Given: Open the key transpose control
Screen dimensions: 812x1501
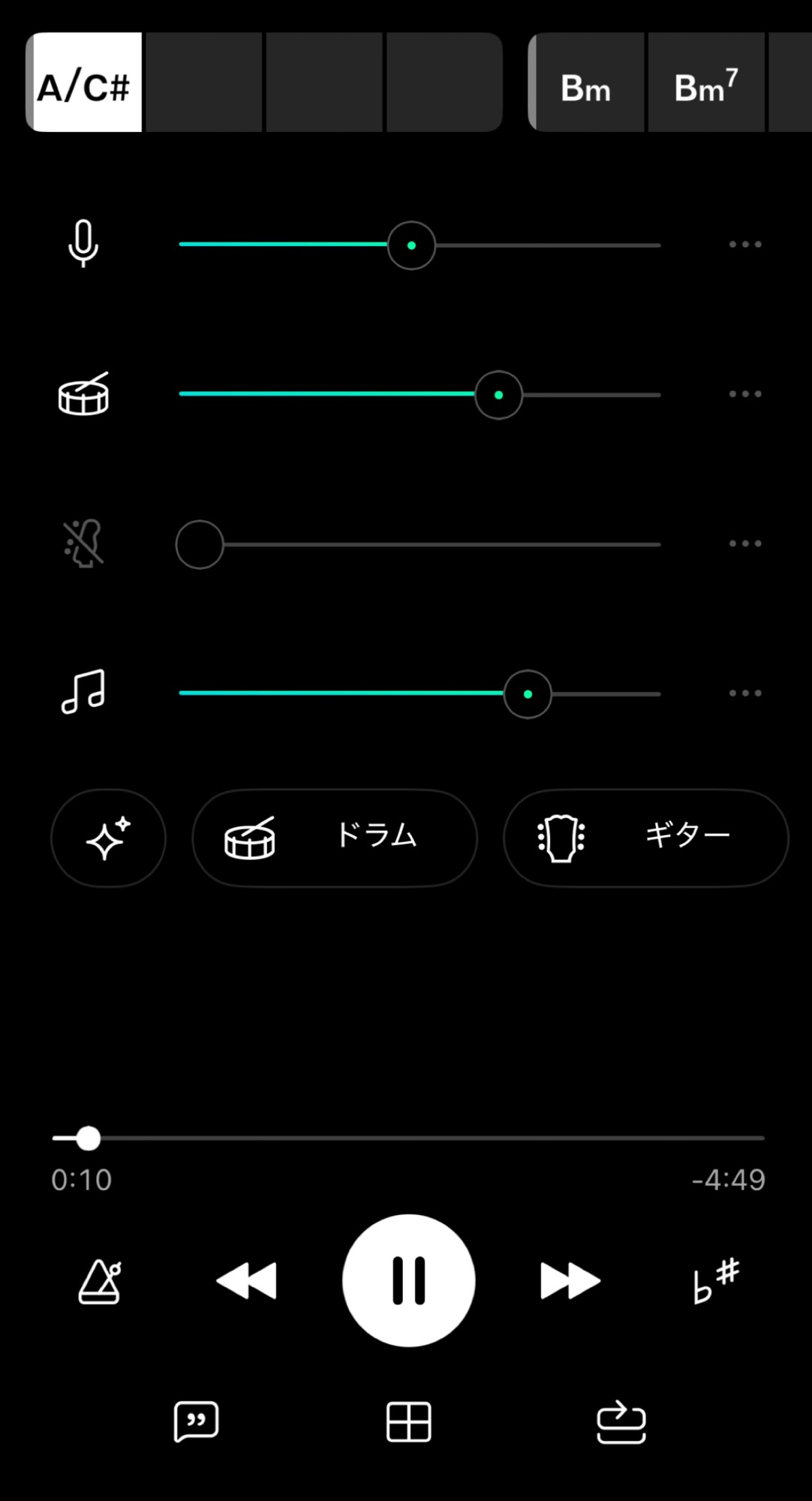Looking at the screenshot, I should pos(715,1280).
